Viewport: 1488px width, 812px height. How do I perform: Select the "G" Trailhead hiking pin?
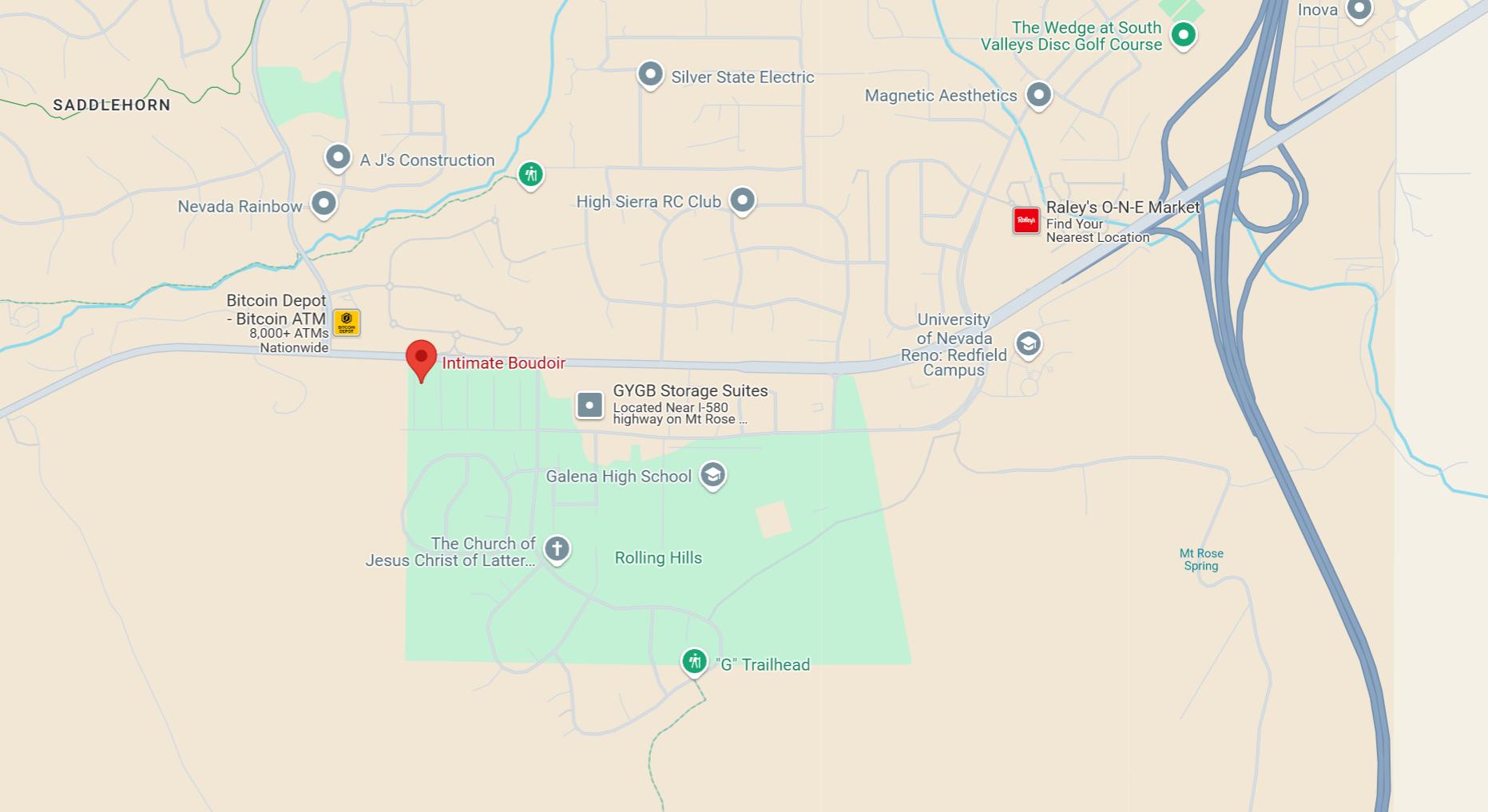point(694,661)
